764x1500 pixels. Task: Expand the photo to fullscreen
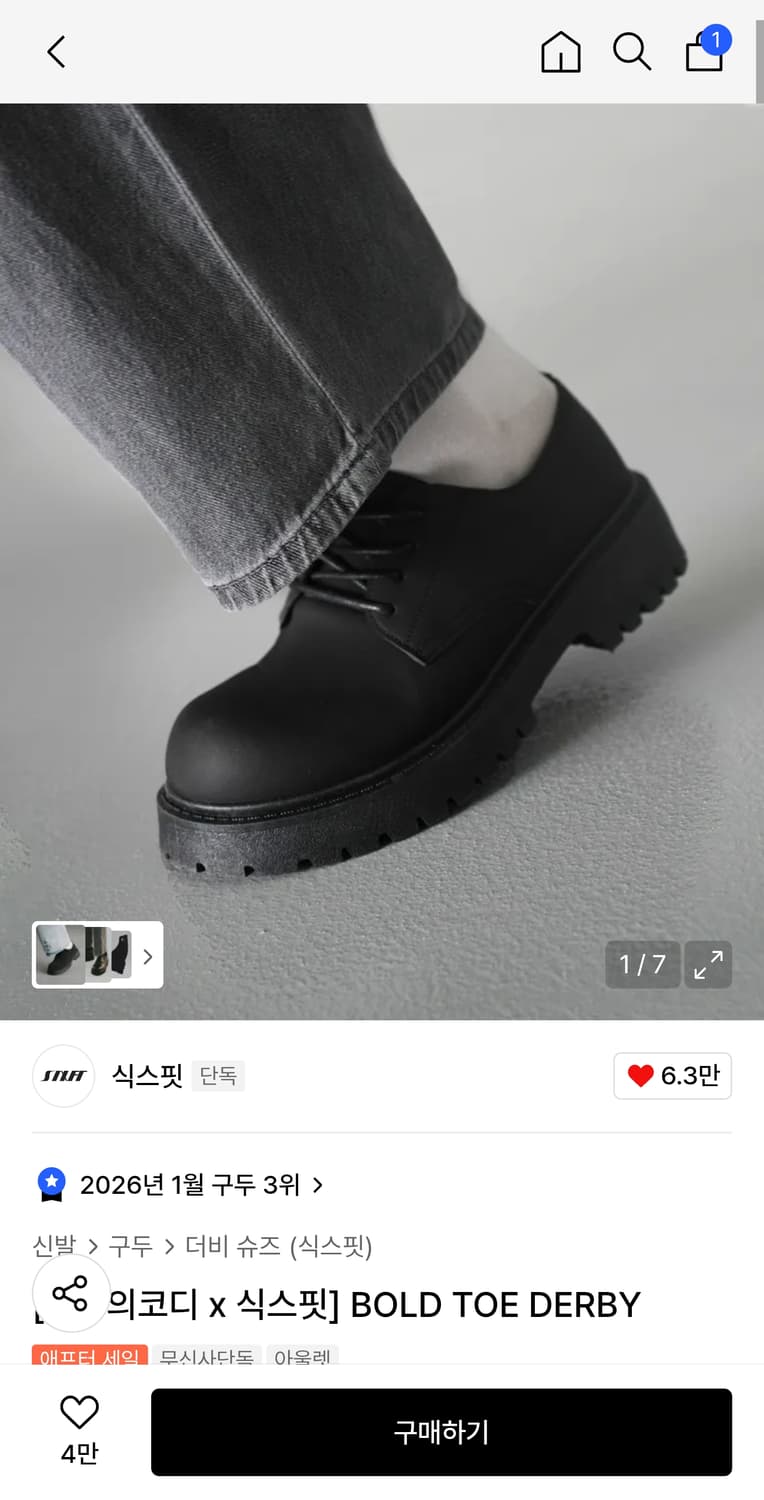pyautogui.click(x=708, y=964)
